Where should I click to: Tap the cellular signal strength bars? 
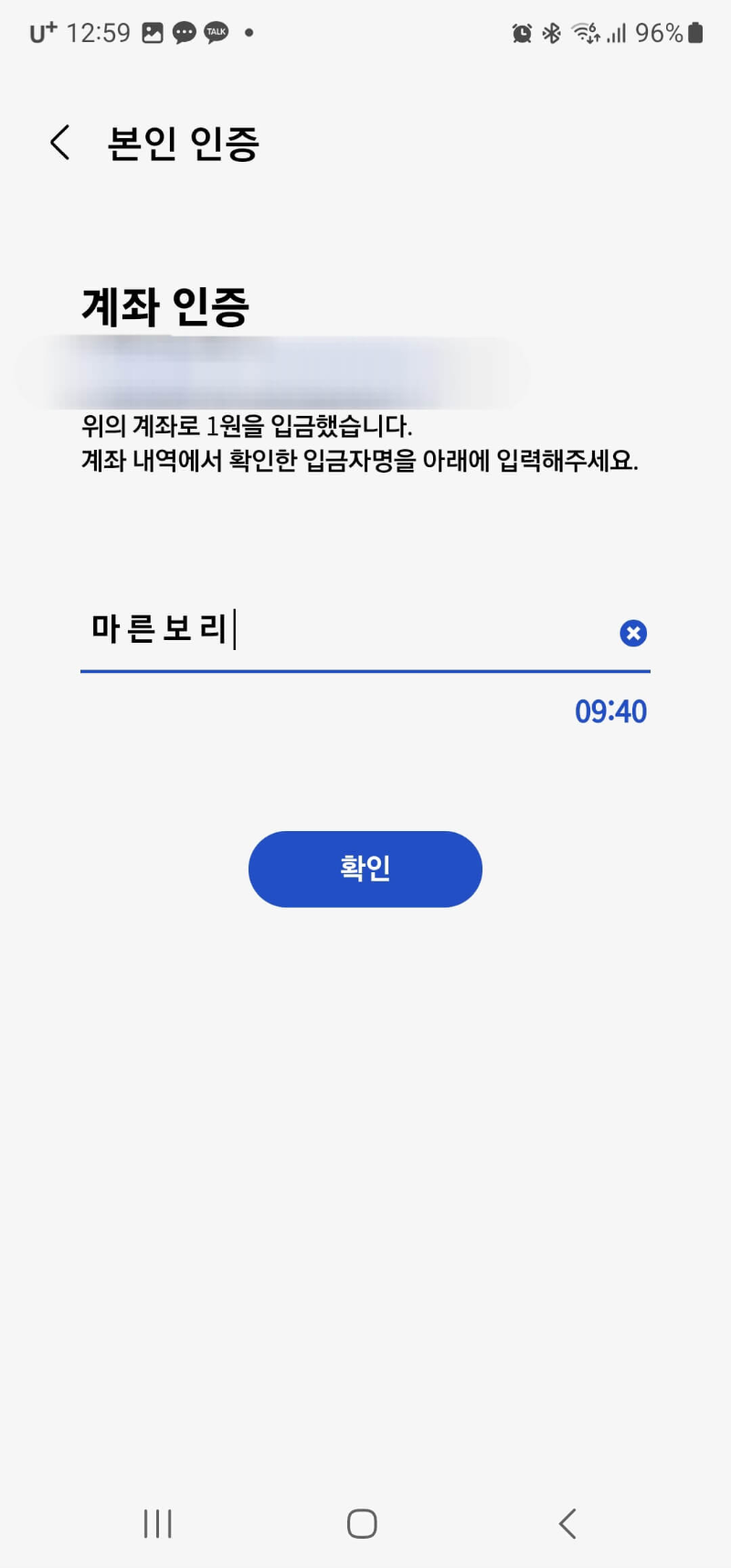pyautogui.click(x=618, y=32)
